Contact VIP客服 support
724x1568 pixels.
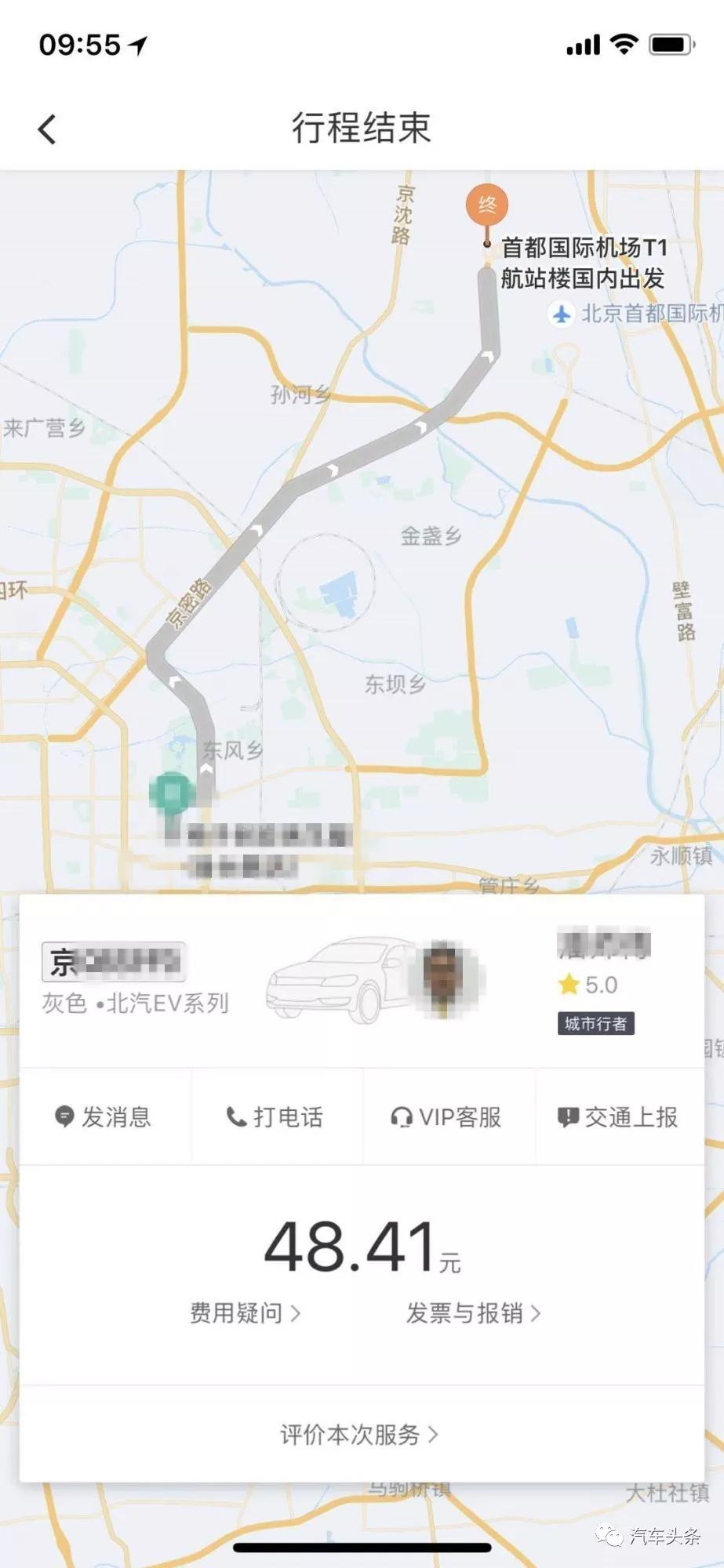(447, 1116)
